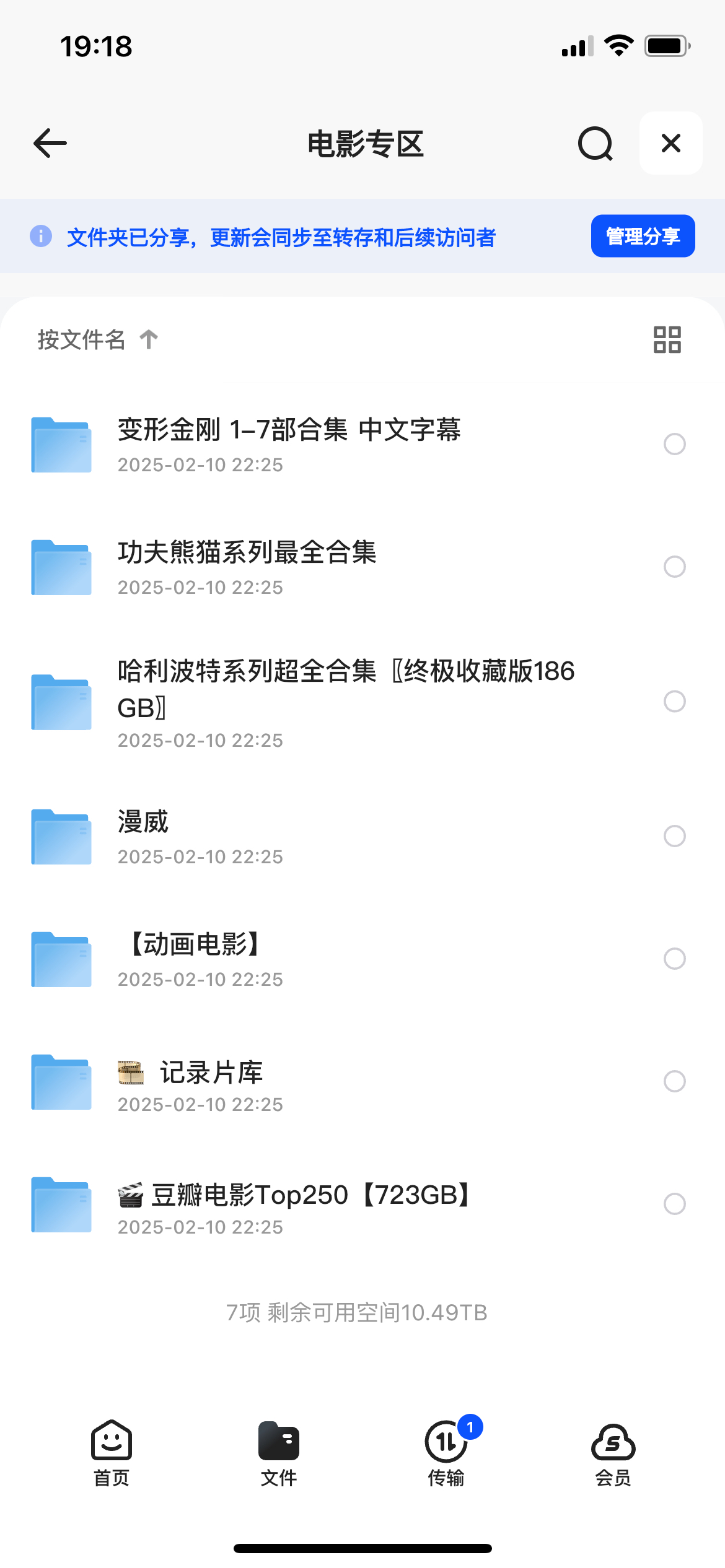Open the 【动画电影】 folder
This screenshot has height=1568, width=725.
coord(362,959)
